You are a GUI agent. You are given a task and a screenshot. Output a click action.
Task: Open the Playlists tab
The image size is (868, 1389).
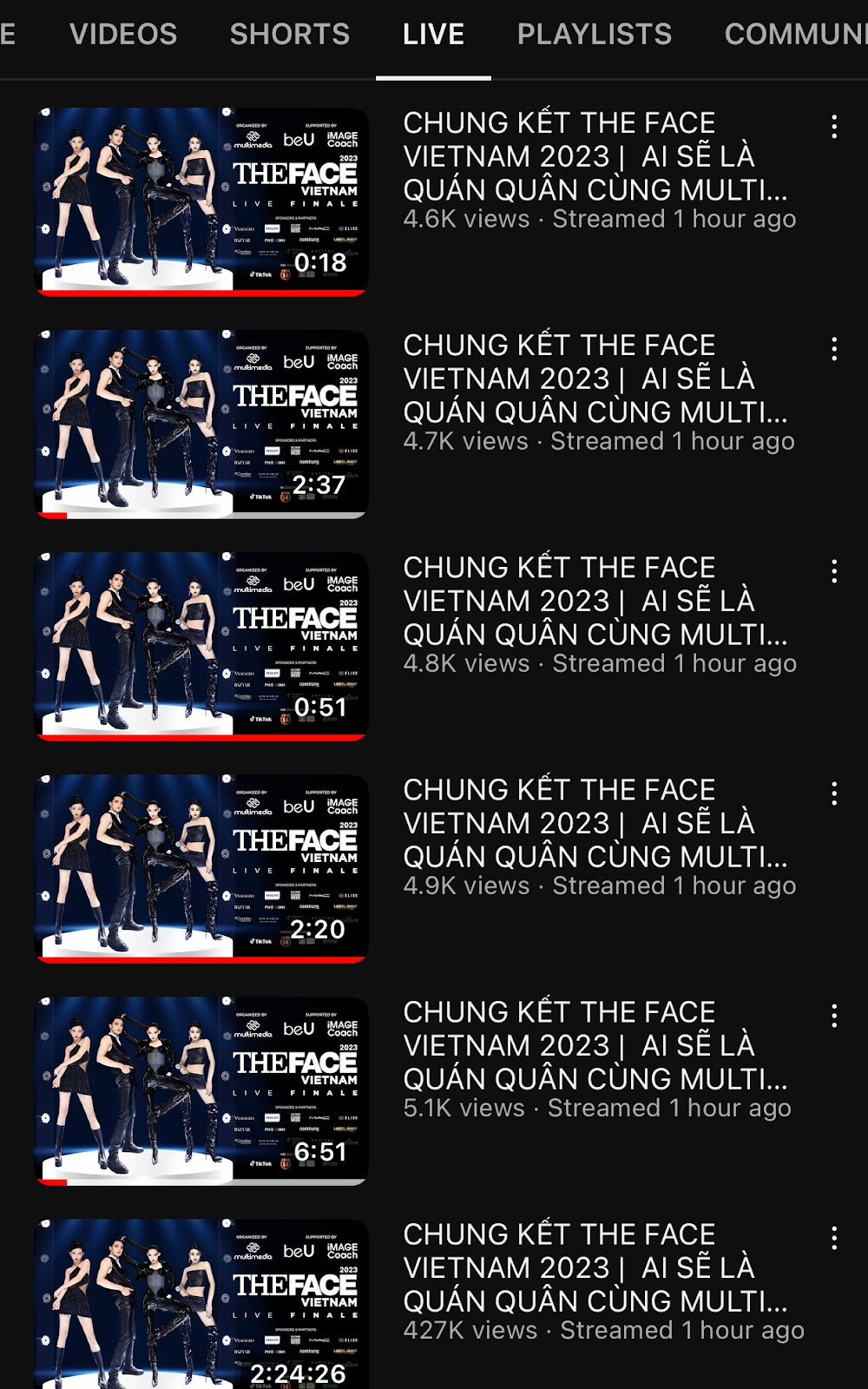[x=595, y=35]
